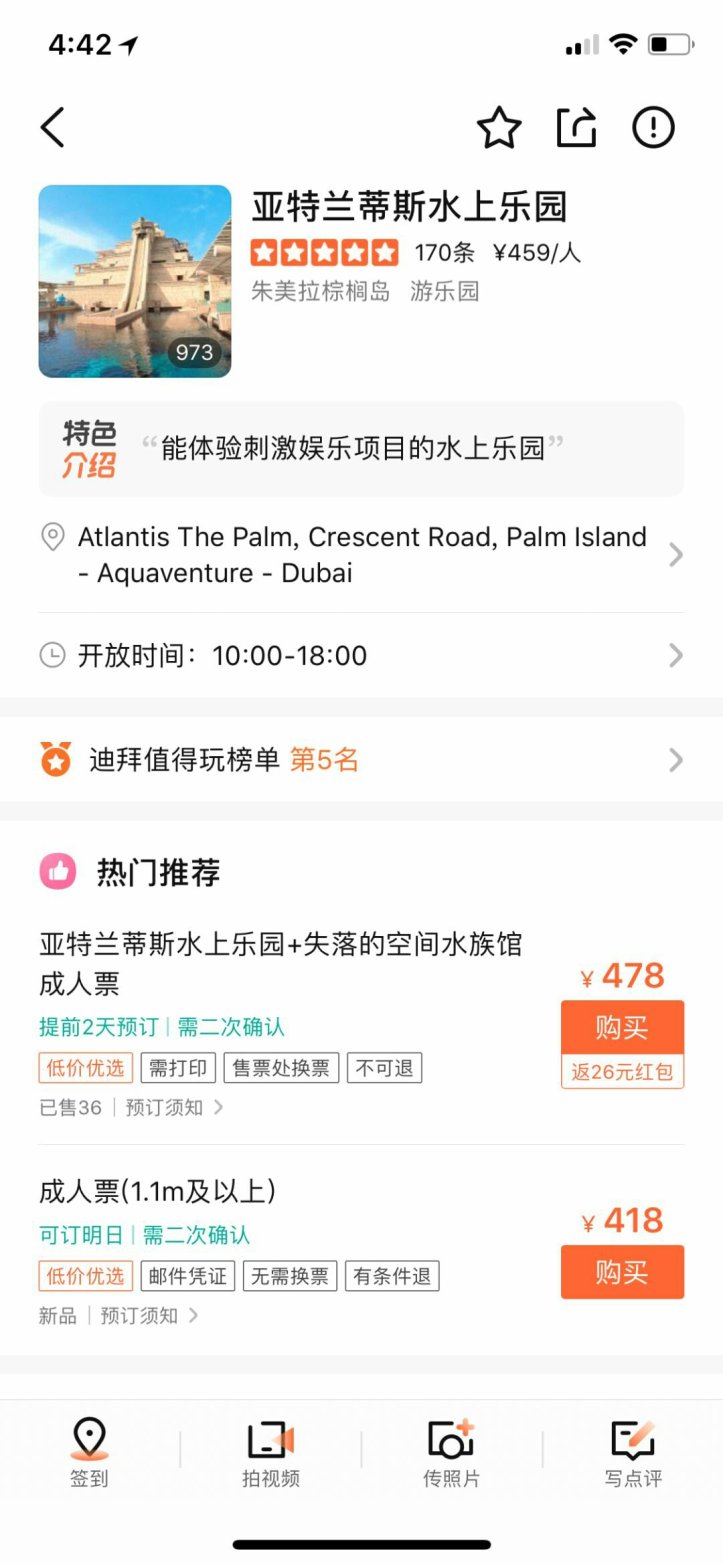This screenshot has height=1565, width=723.
Task: Report an issue via exclamation icon
Action: 653,128
